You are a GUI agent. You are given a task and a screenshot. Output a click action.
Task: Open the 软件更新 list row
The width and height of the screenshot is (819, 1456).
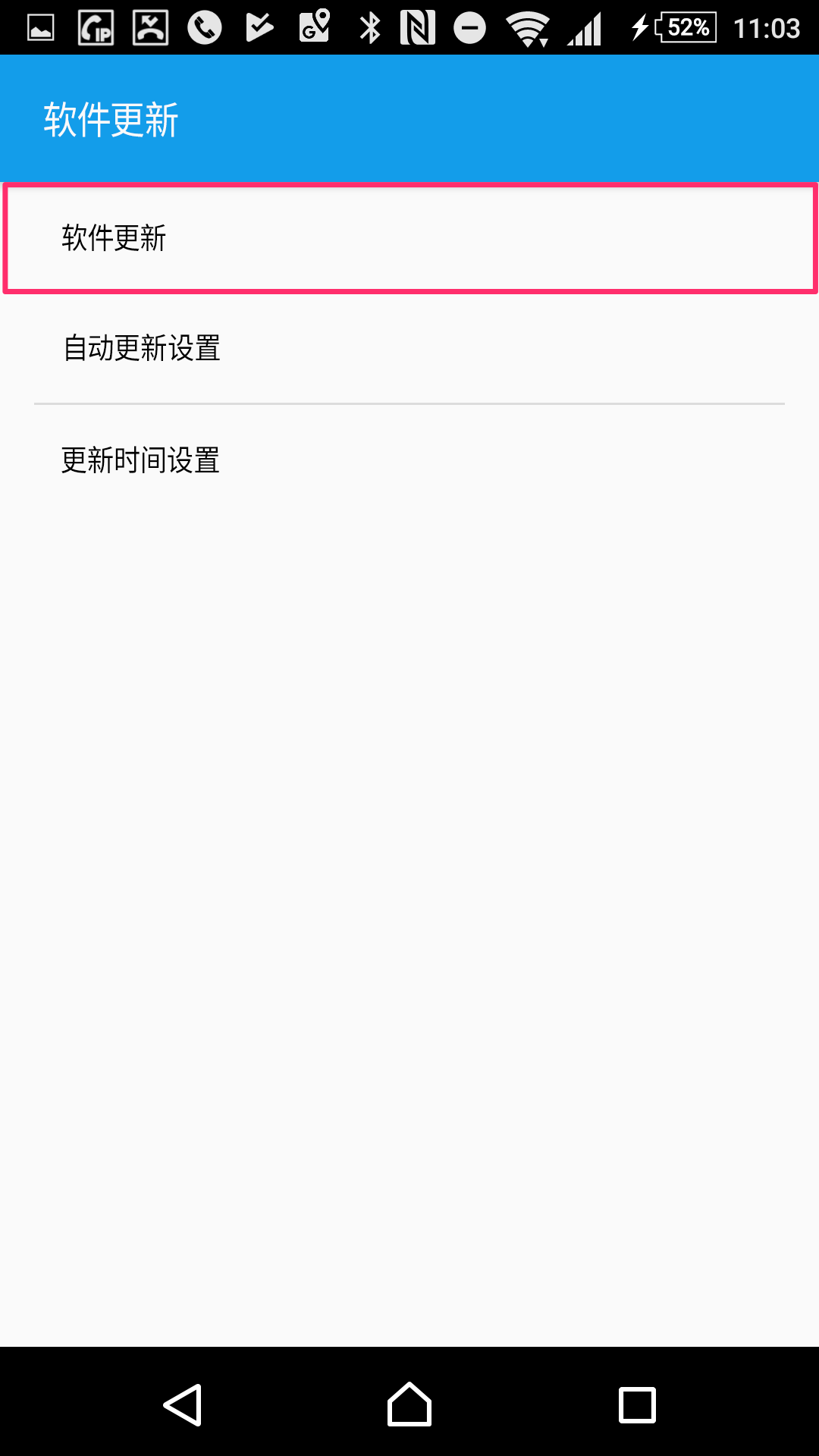point(409,238)
